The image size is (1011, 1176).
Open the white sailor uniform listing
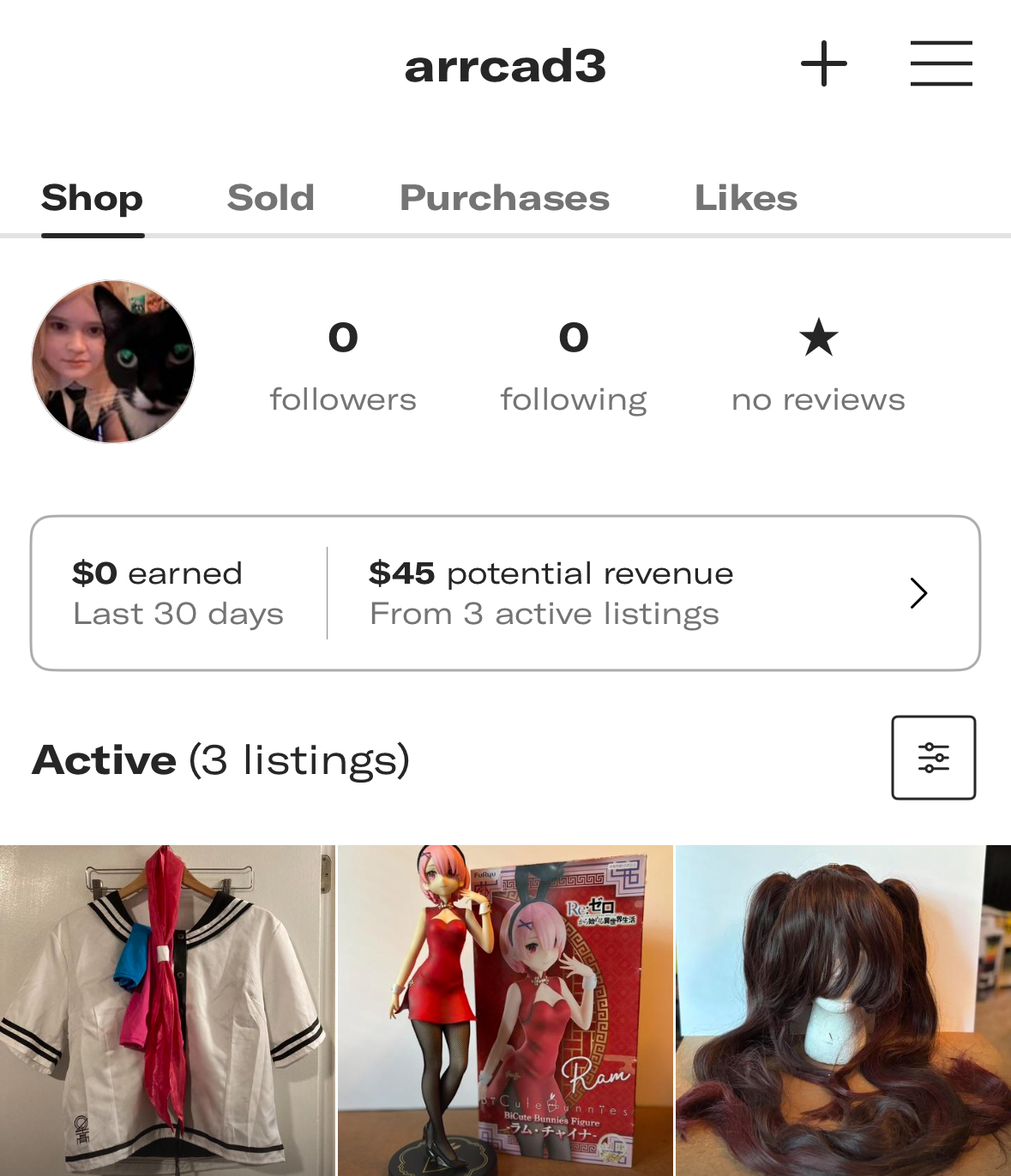(167, 1011)
